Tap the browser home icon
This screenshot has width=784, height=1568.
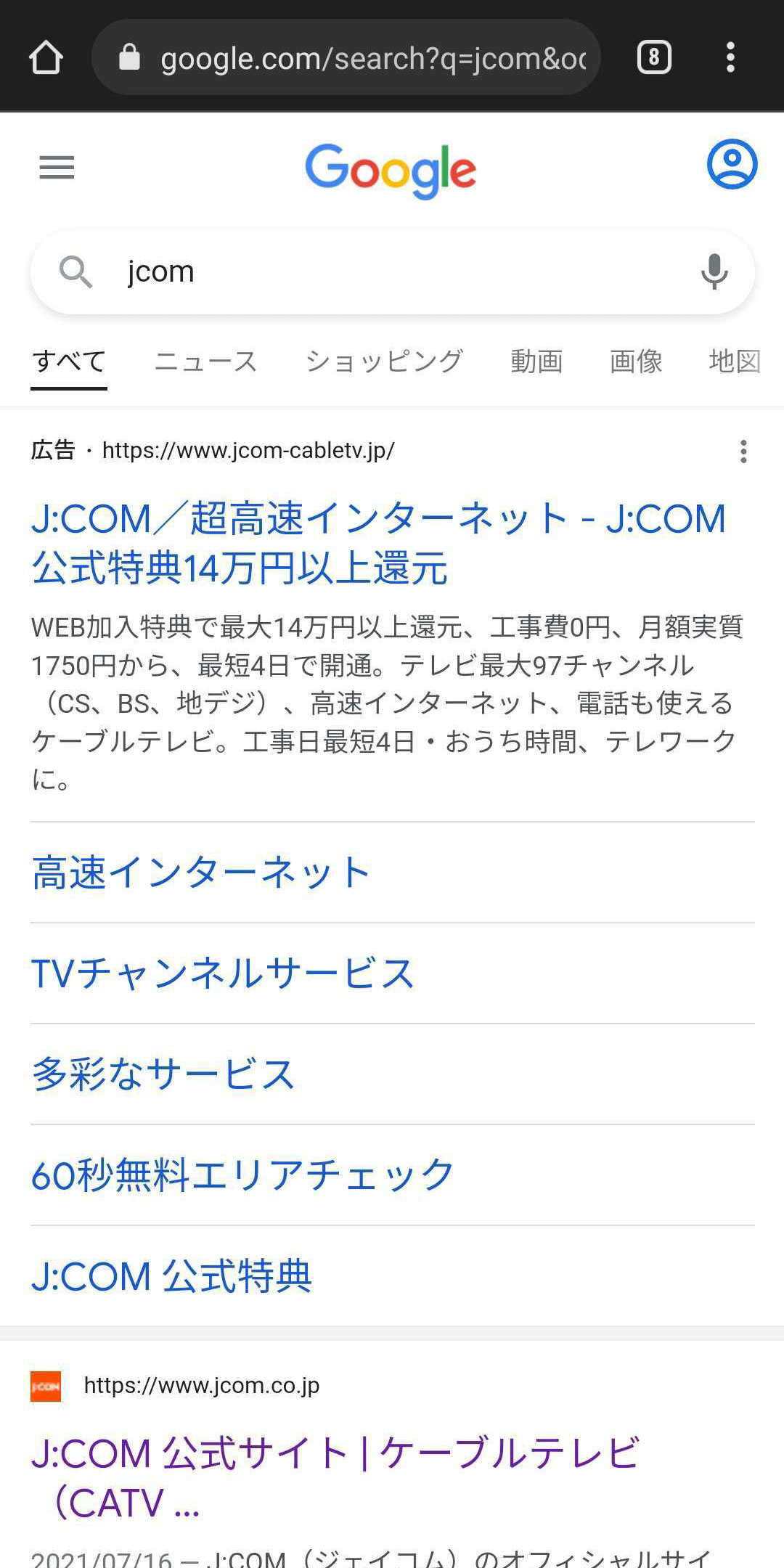pos(46,57)
